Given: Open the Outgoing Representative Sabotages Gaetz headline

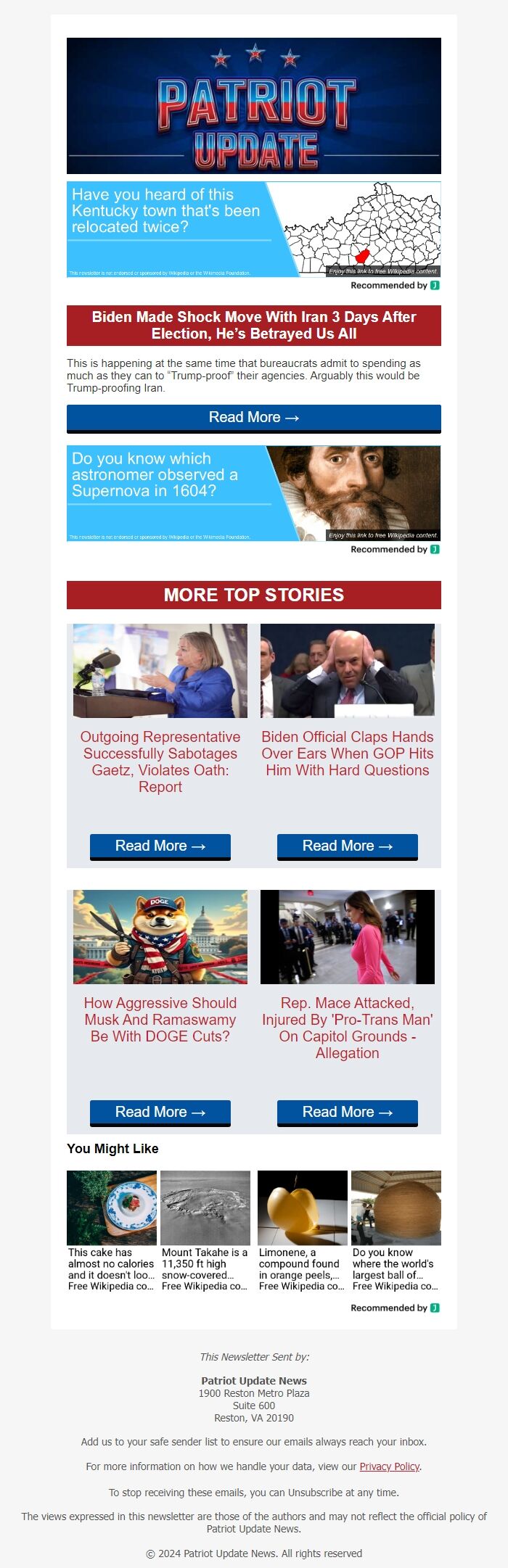Looking at the screenshot, I should pyautogui.click(x=160, y=761).
